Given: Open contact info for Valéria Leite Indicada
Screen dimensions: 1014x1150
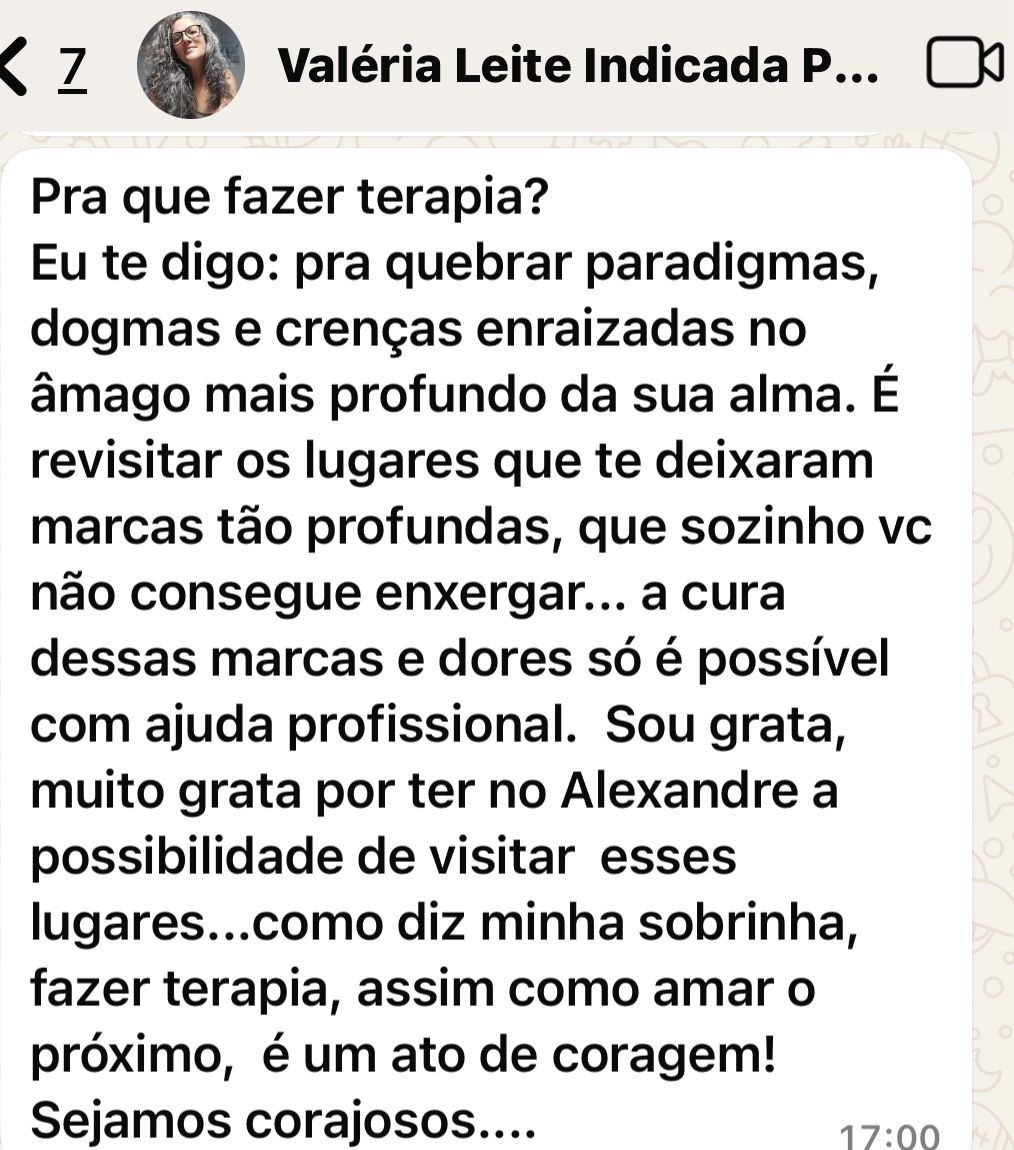Looking at the screenshot, I should pos(578,66).
